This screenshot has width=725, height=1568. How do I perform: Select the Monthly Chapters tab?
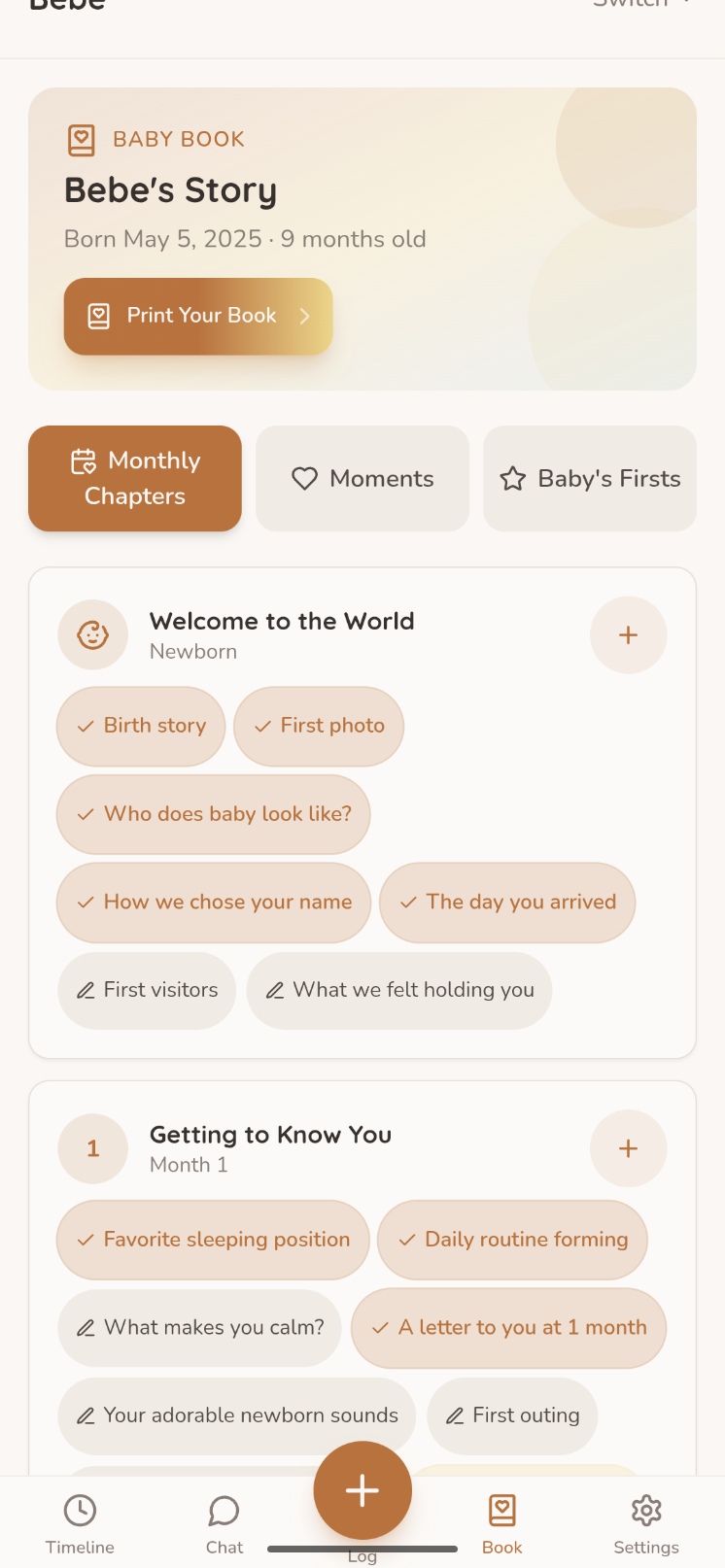[135, 478]
